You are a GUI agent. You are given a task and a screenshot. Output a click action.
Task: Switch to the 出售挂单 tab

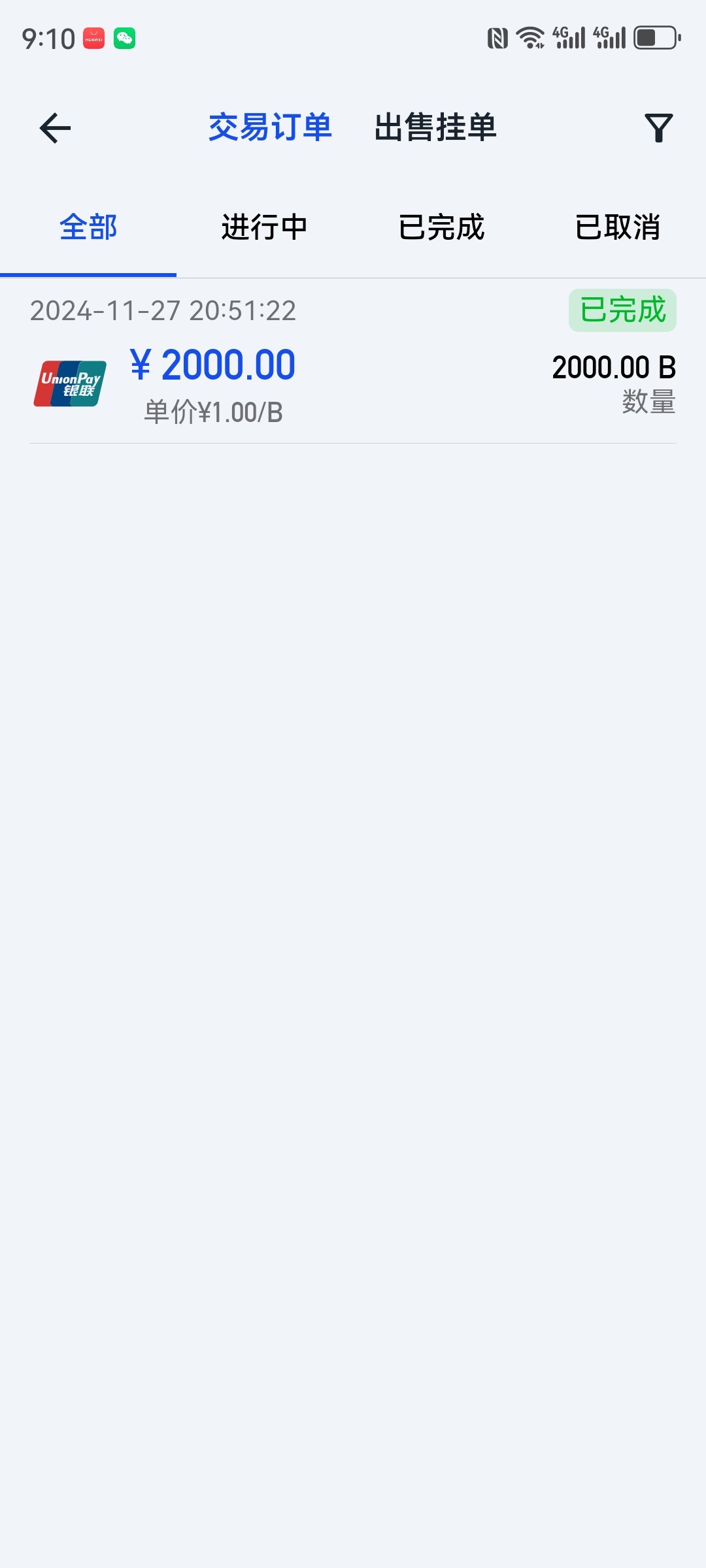coord(435,127)
